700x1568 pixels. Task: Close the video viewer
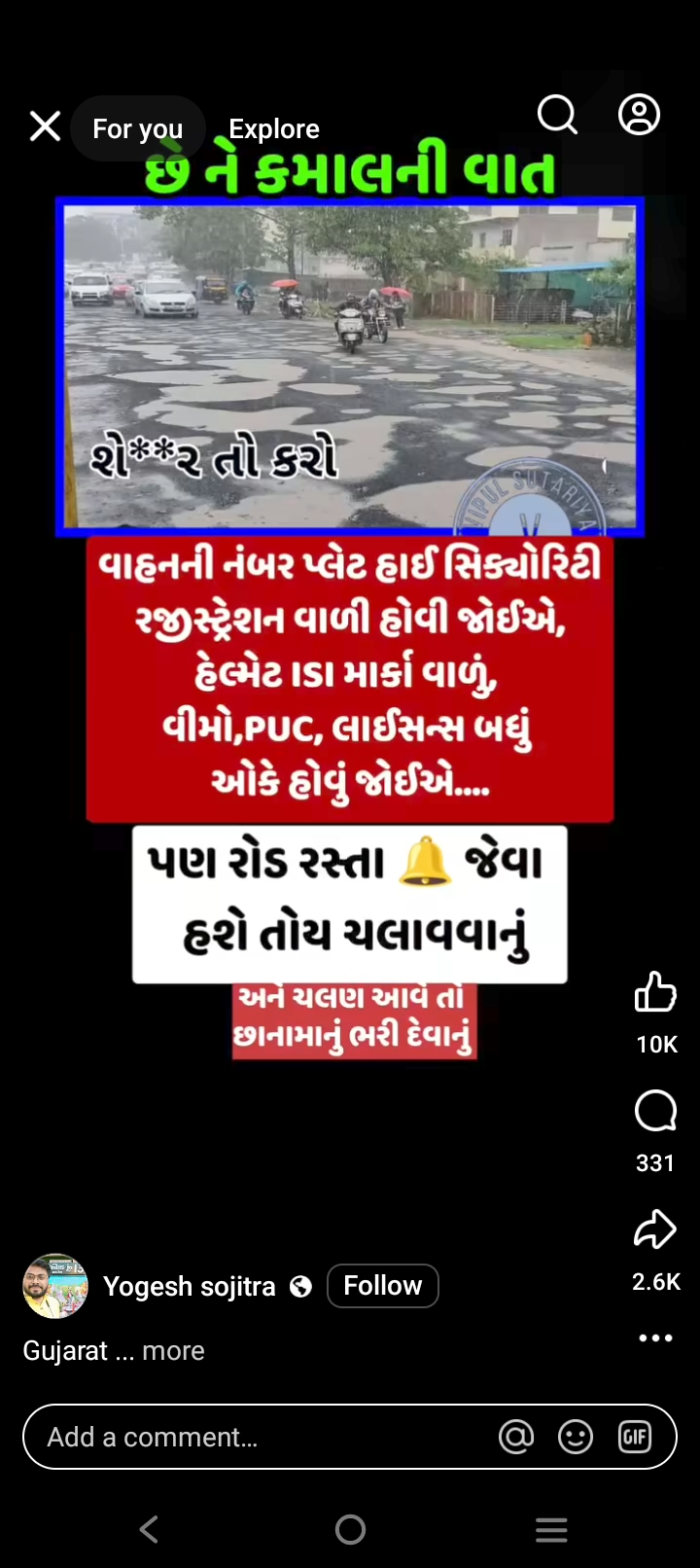(x=45, y=126)
